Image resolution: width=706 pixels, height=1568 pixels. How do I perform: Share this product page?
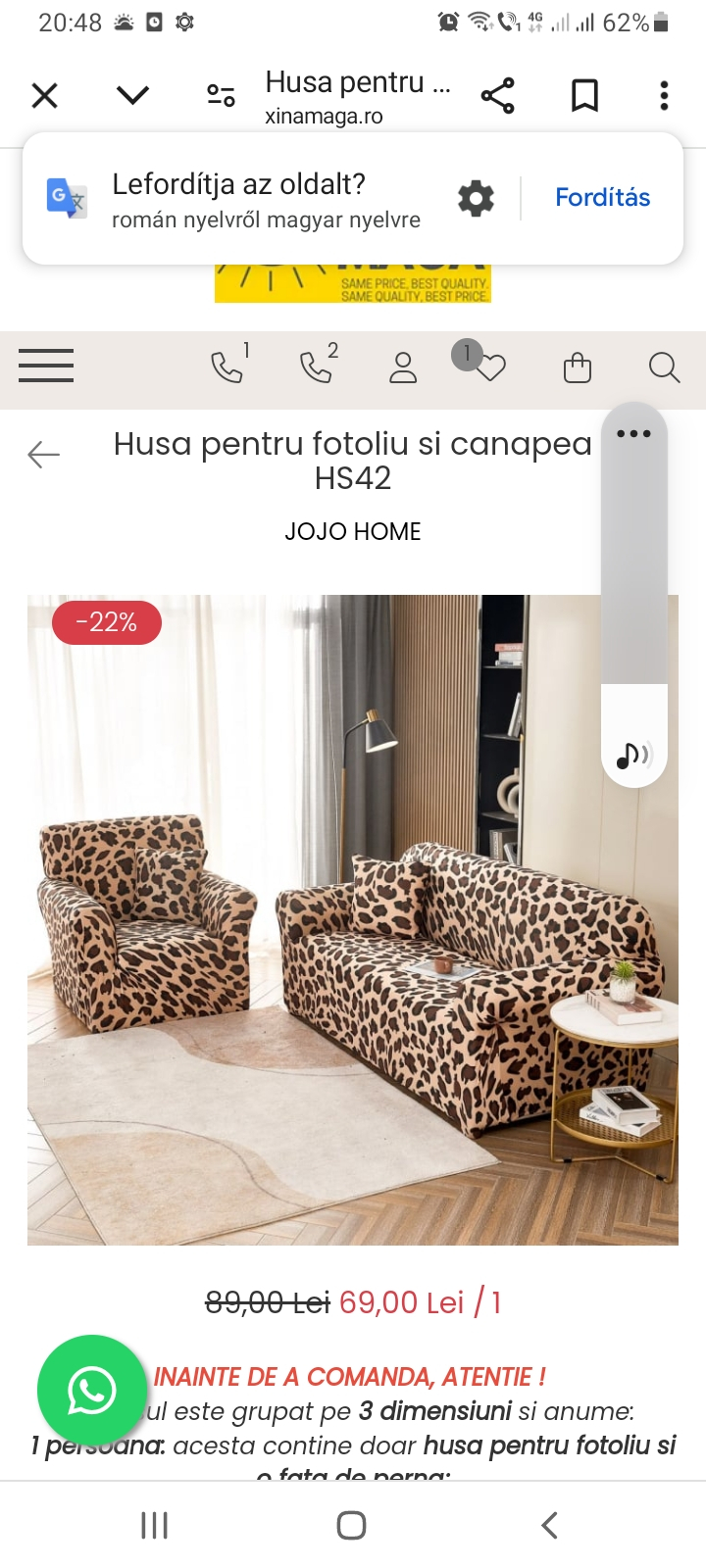point(498,96)
